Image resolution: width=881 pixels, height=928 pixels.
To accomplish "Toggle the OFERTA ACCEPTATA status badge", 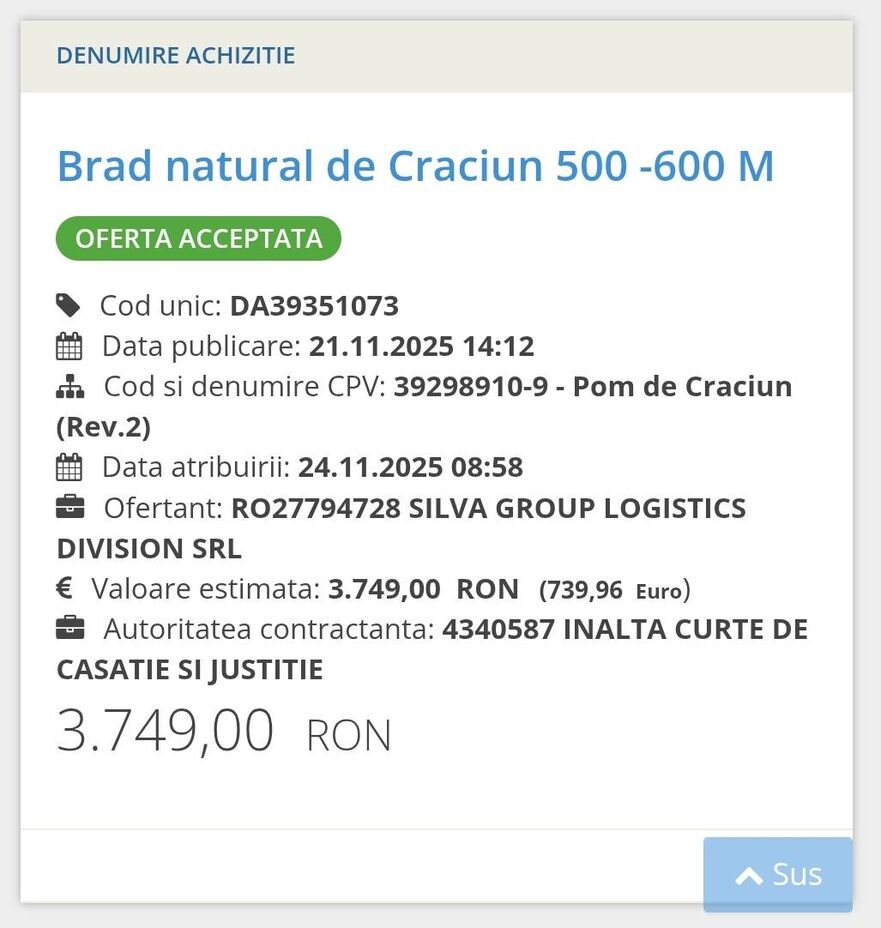I will 197,238.
